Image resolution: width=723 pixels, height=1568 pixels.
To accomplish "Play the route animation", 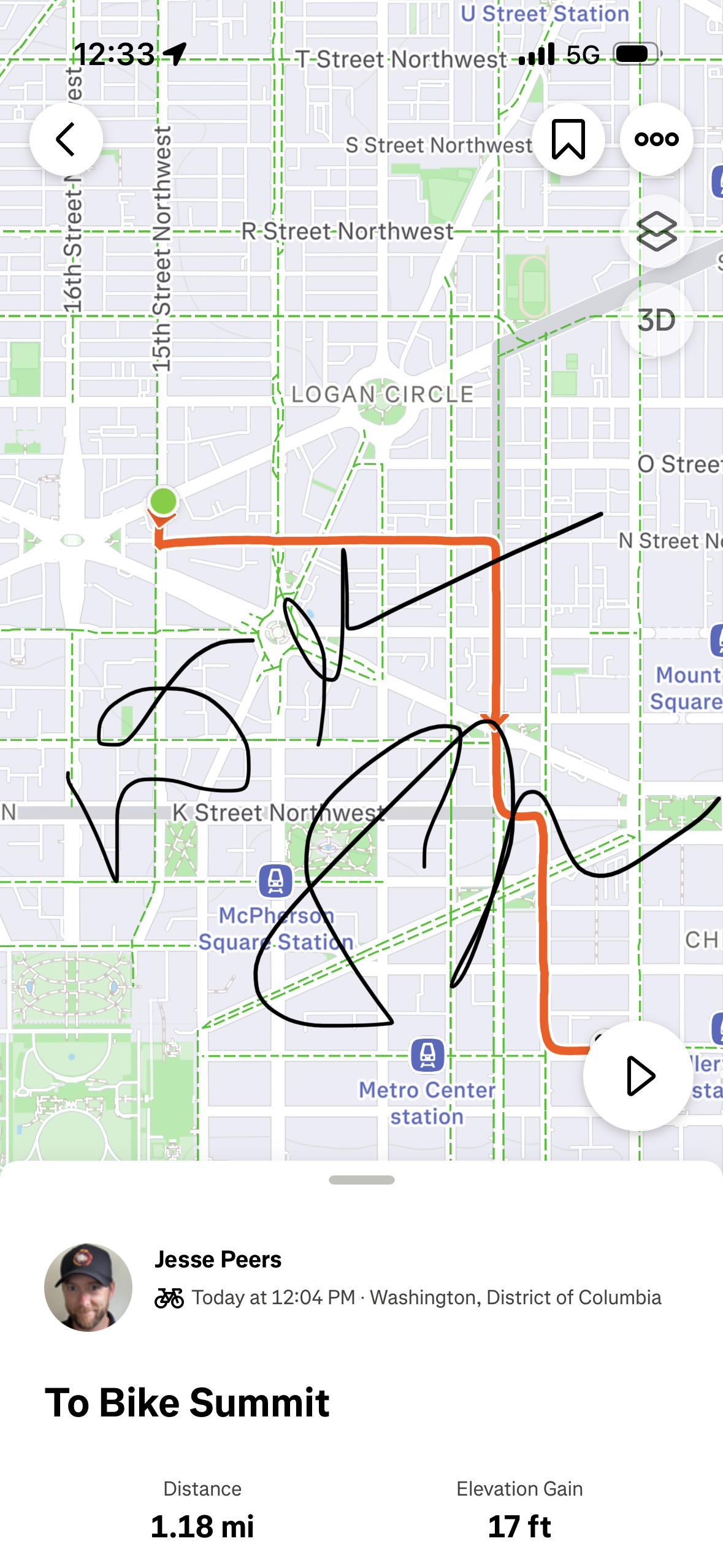I will [x=638, y=1075].
